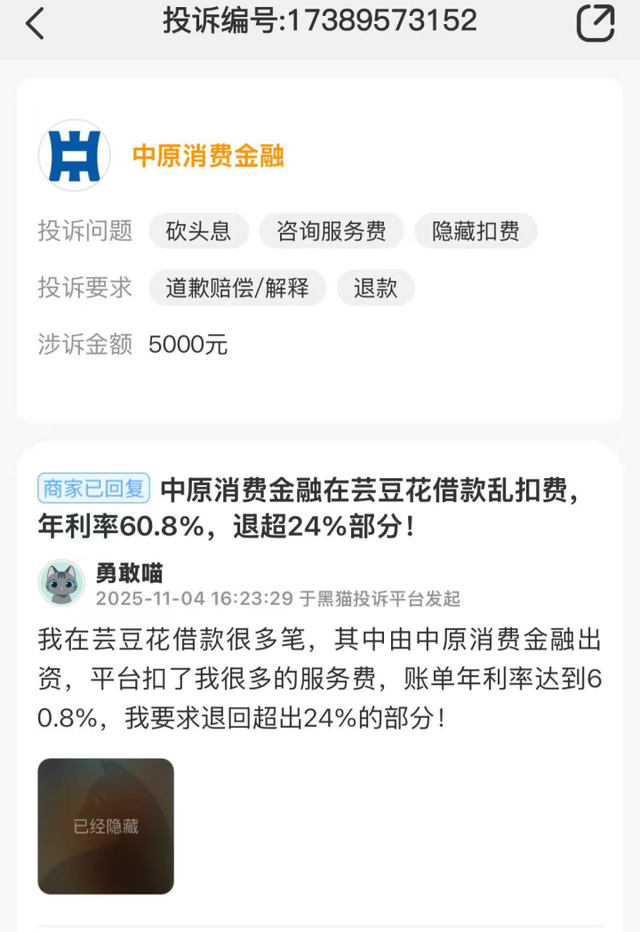The image size is (640, 932).
Task: Open the 中原消费金融 merchant page
Action: [x=208, y=156]
